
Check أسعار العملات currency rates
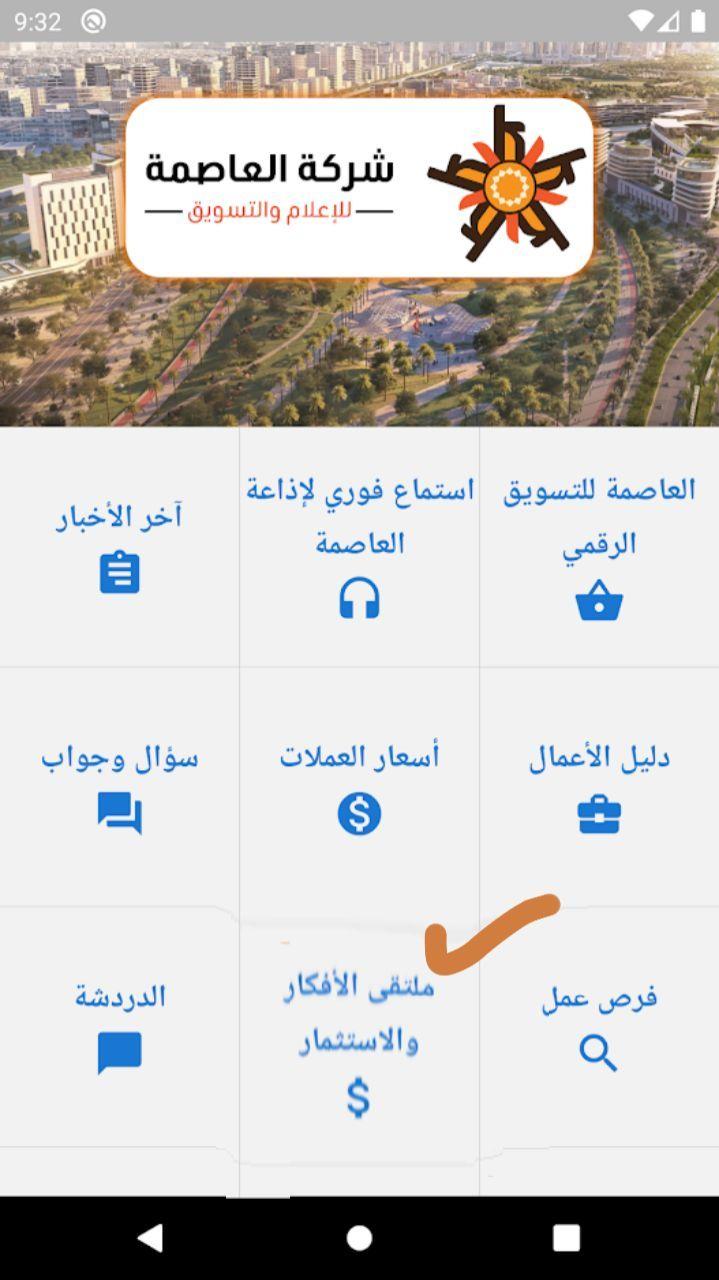tap(359, 787)
